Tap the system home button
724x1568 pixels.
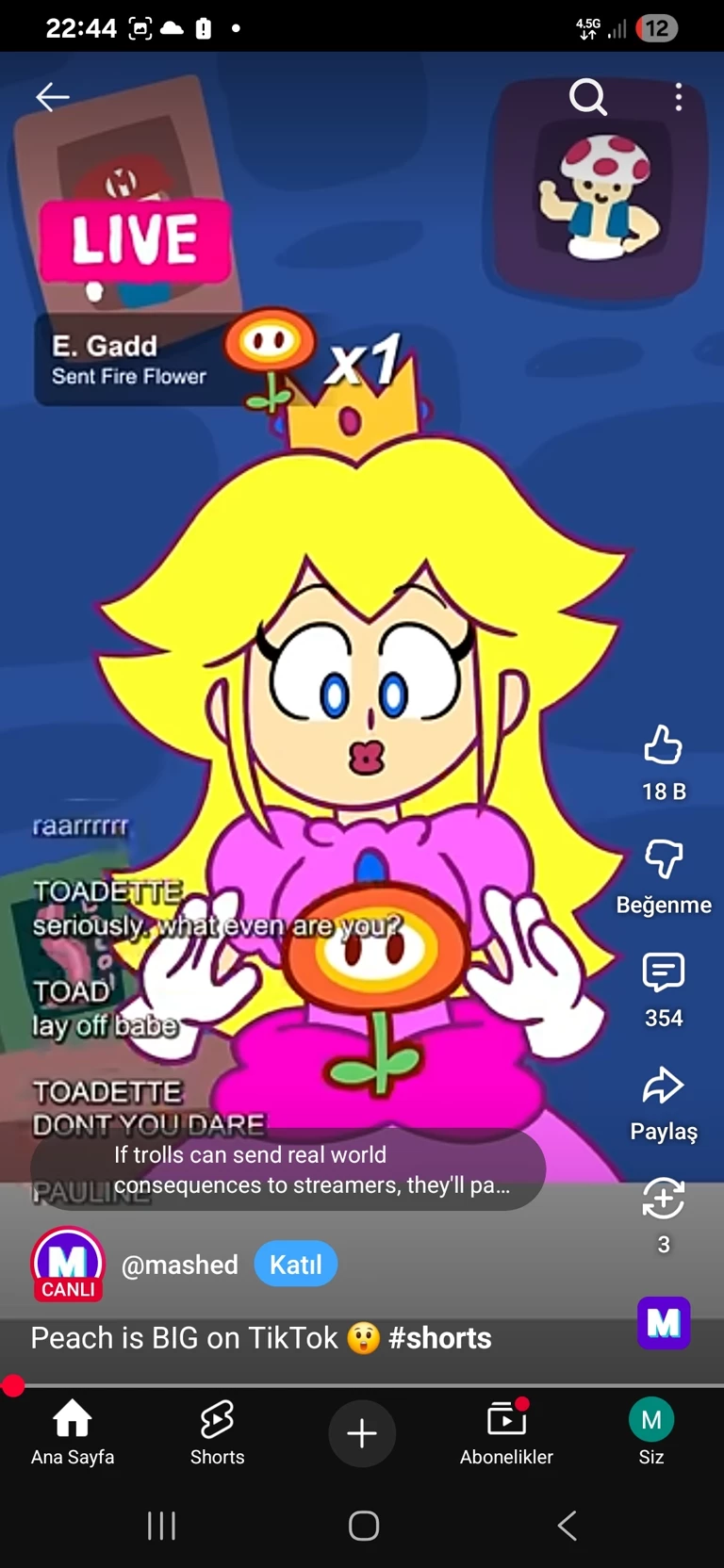coord(363,1526)
